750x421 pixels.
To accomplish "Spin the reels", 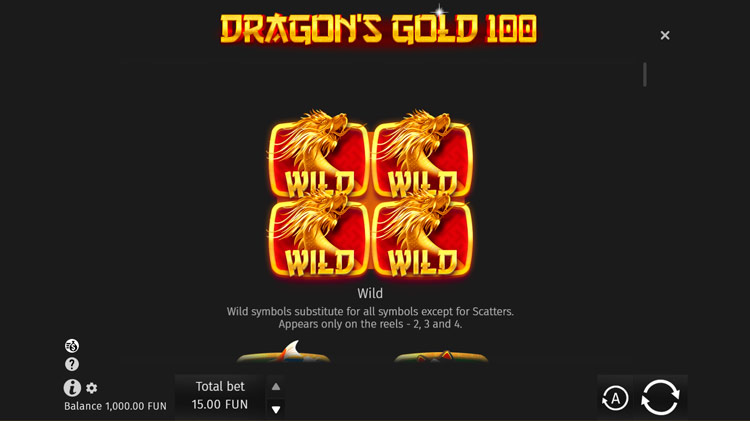I will pos(660,396).
